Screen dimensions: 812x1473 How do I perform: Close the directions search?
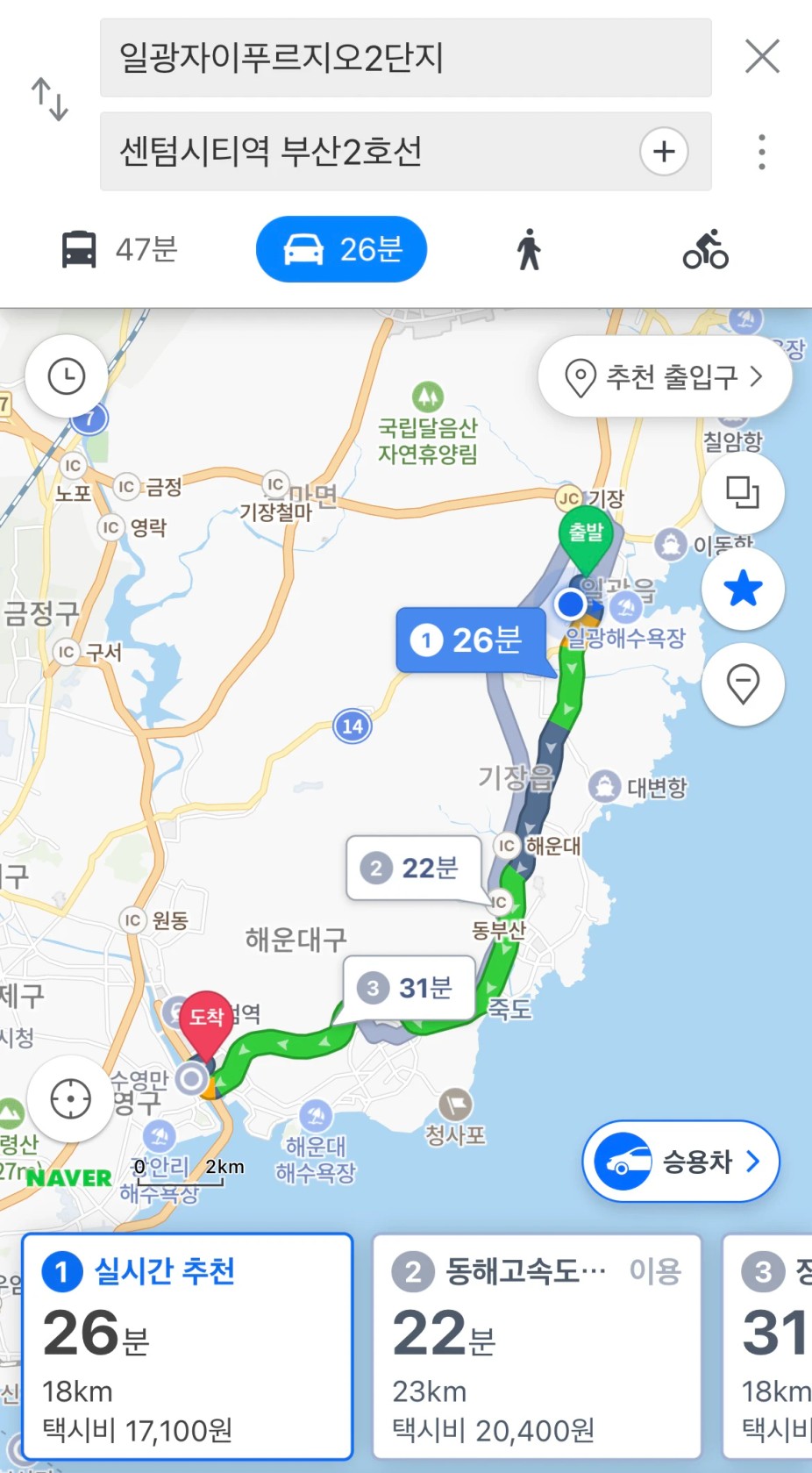pyautogui.click(x=762, y=57)
